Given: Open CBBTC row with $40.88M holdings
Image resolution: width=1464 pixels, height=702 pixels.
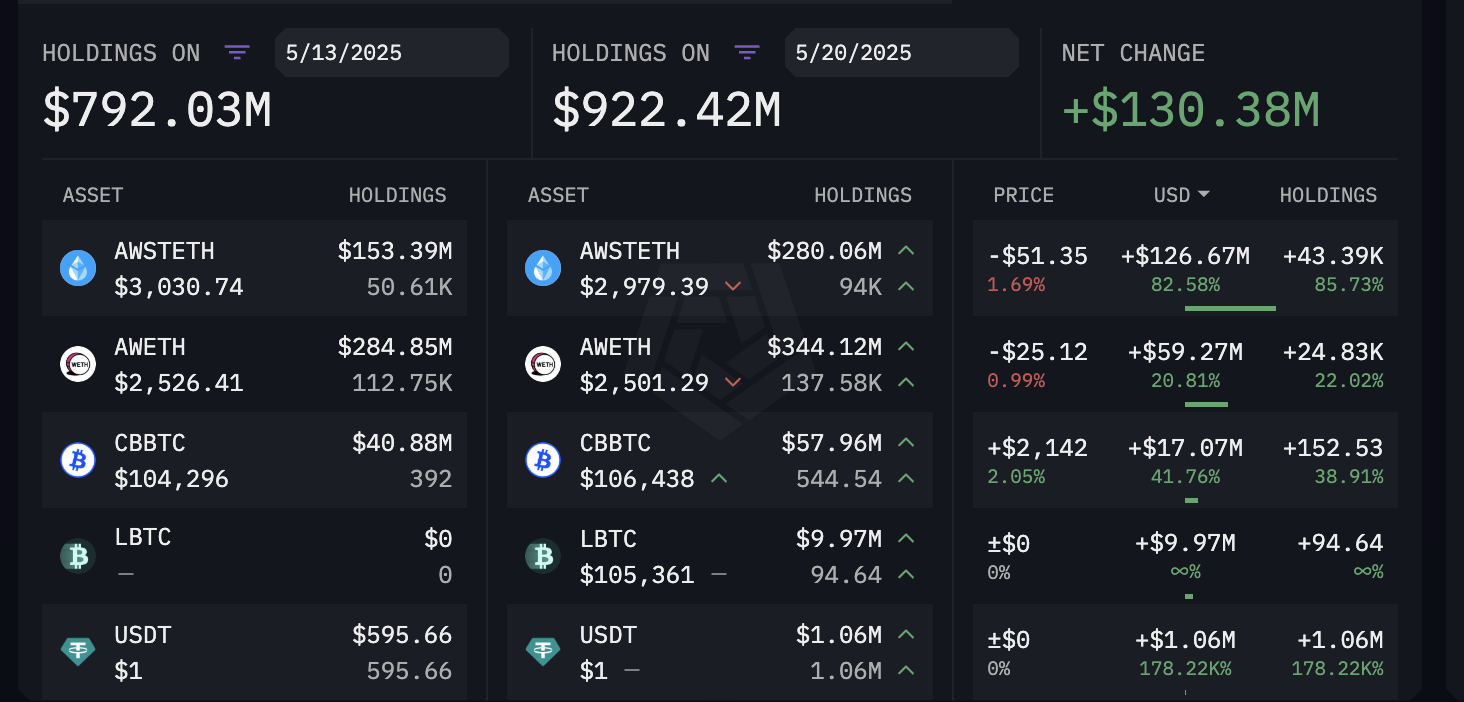Looking at the screenshot, I should 254,460.
